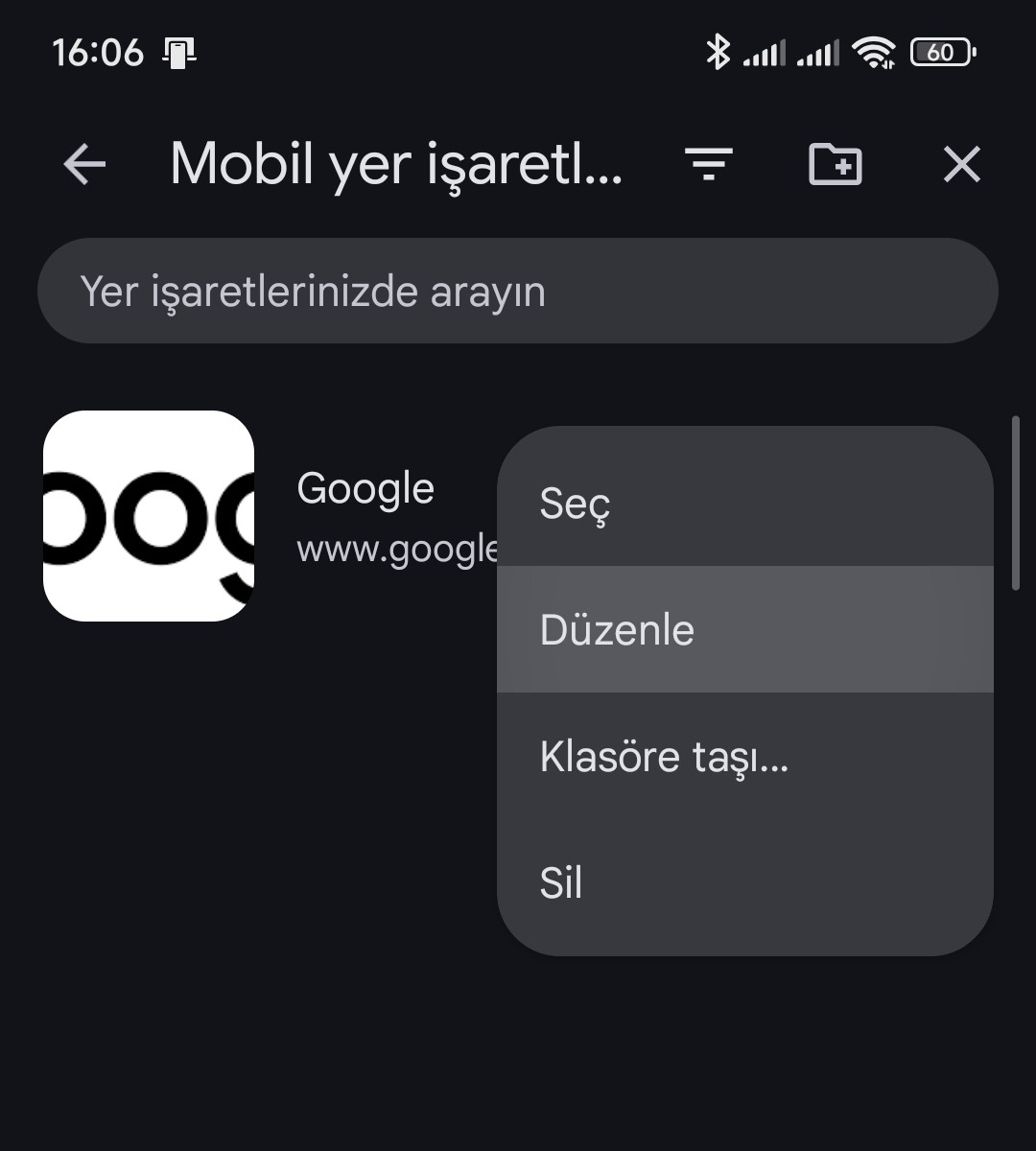Open the sort and filter options
This screenshot has width=1036, height=1151.
[709, 165]
